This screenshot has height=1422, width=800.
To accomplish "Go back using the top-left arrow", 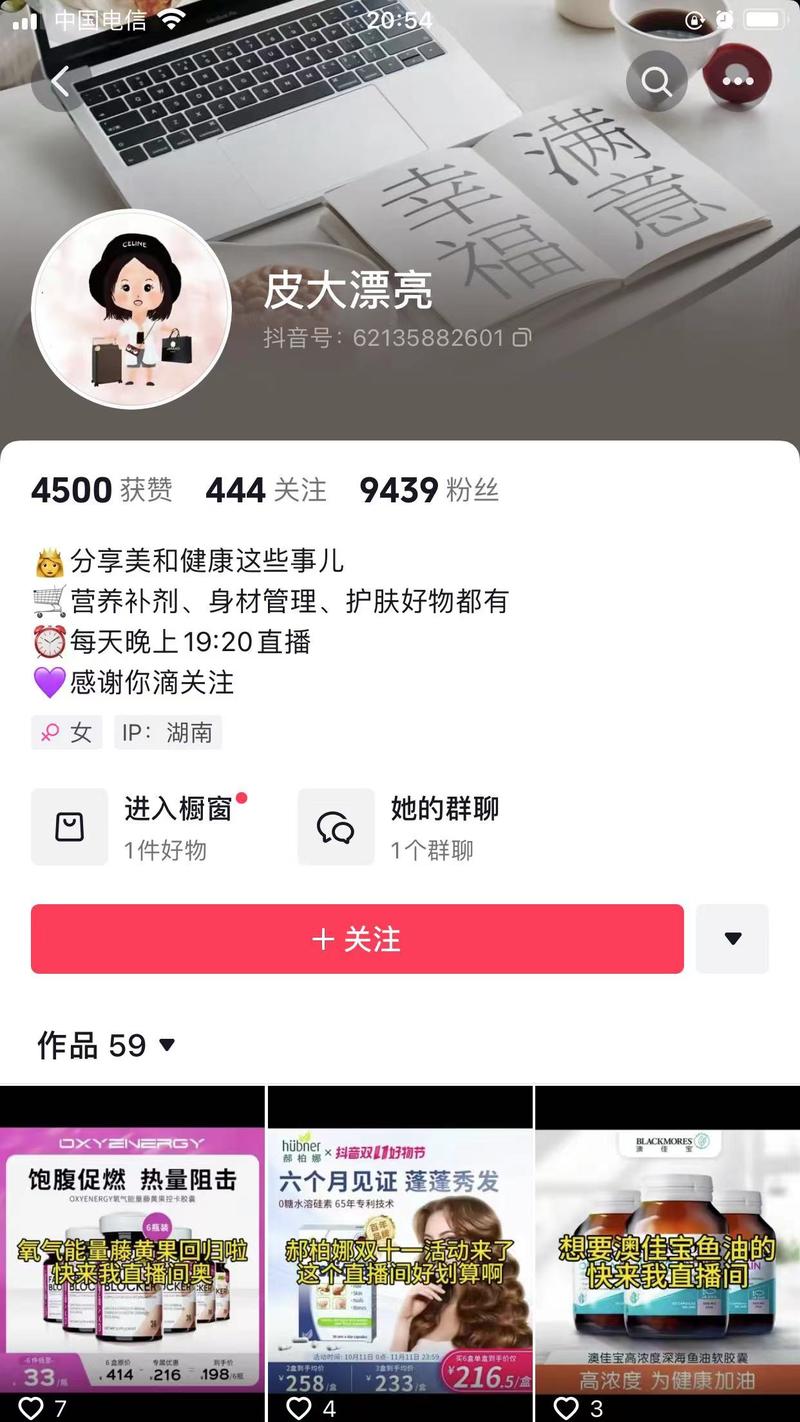I will (60, 81).
